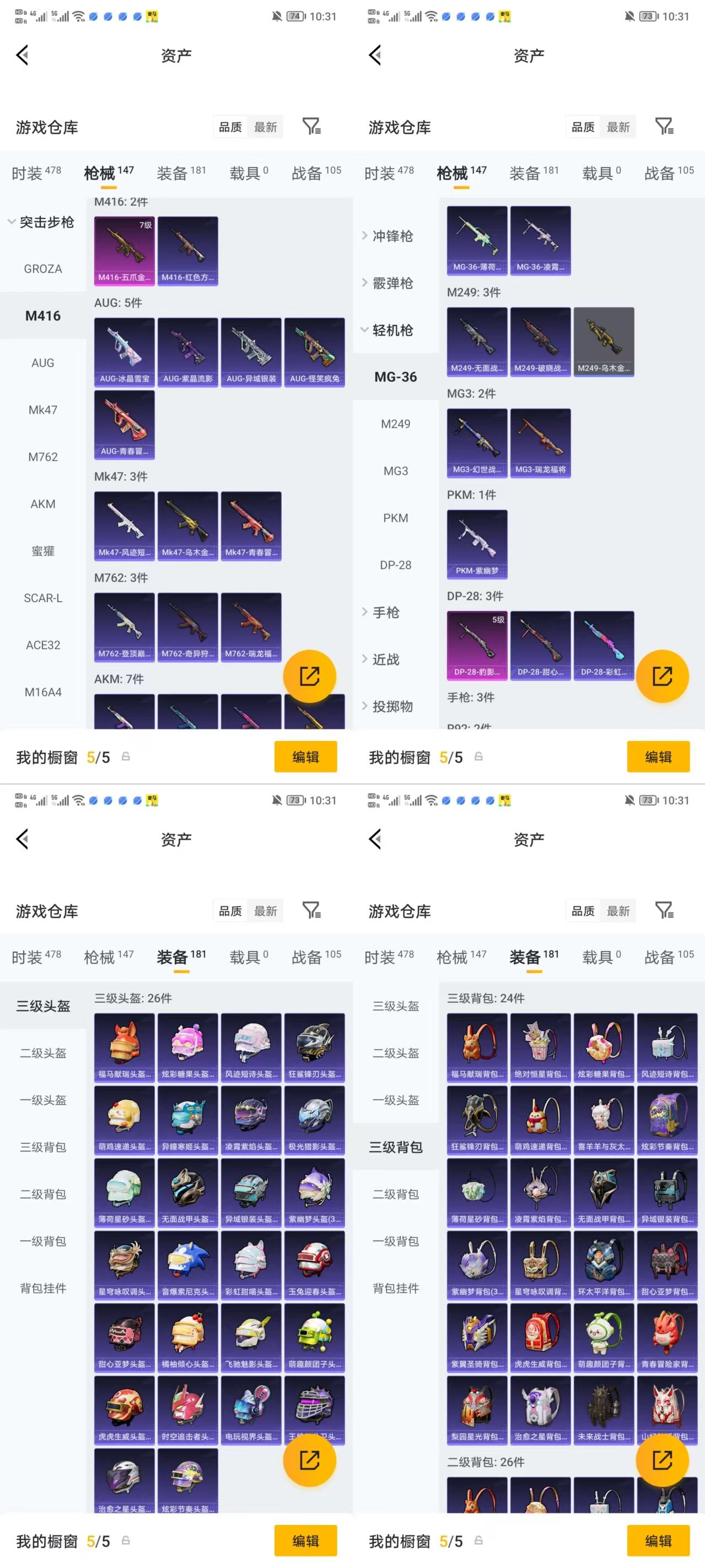The height and width of the screenshot is (1568, 705).
Task: Expand the 冲锋枪 category
Action: (x=390, y=237)
